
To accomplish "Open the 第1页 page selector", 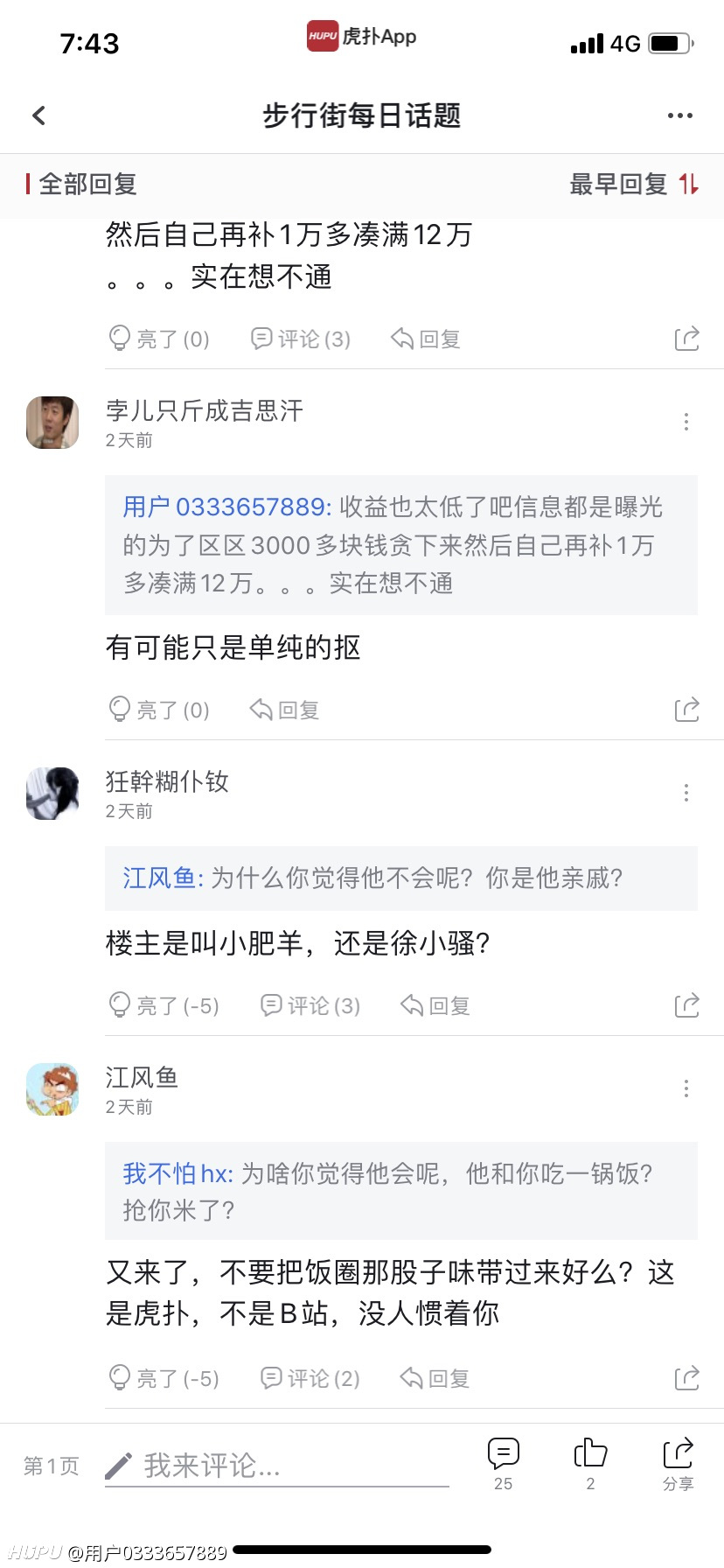I will (x=51, y=1466).
